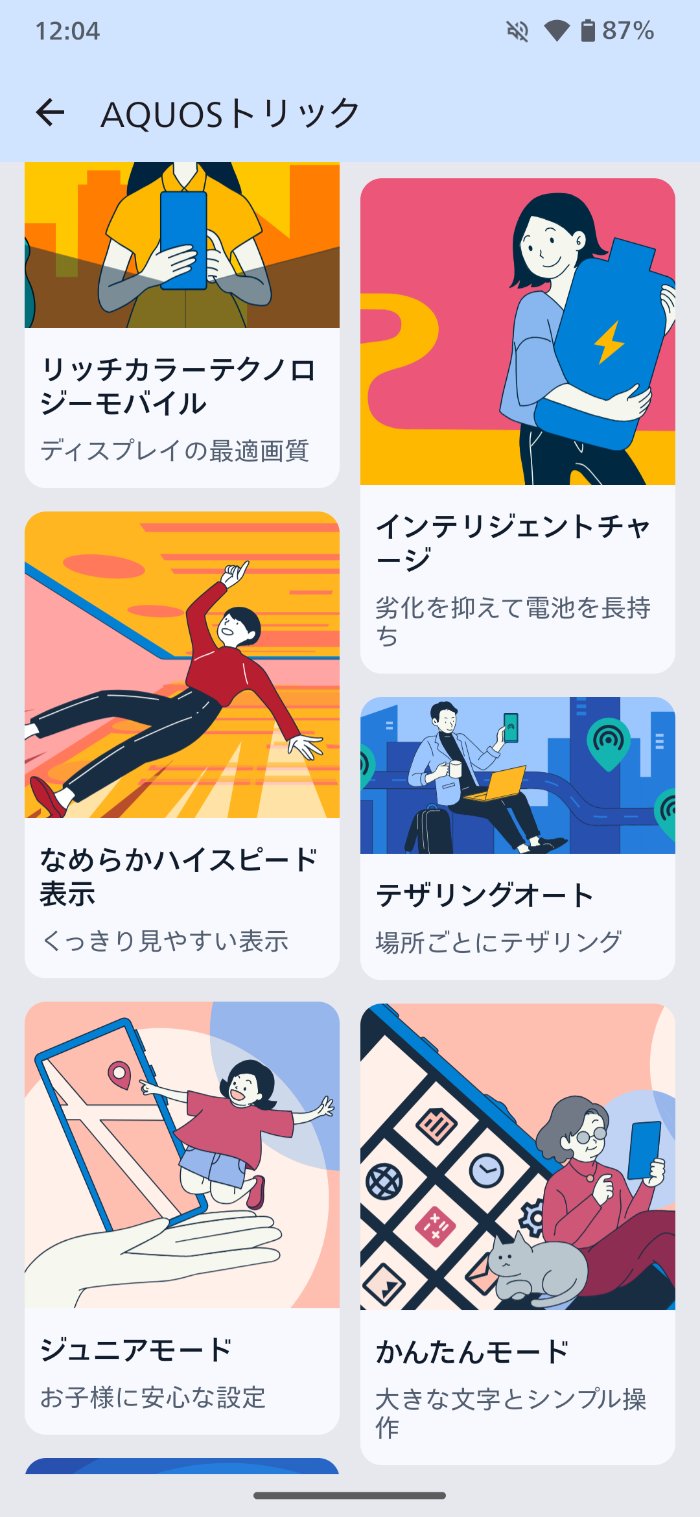The width and height of the screenshot is (700, 1517).
Task: View ジュニアモード settings card
Action: coord(182,1217)
